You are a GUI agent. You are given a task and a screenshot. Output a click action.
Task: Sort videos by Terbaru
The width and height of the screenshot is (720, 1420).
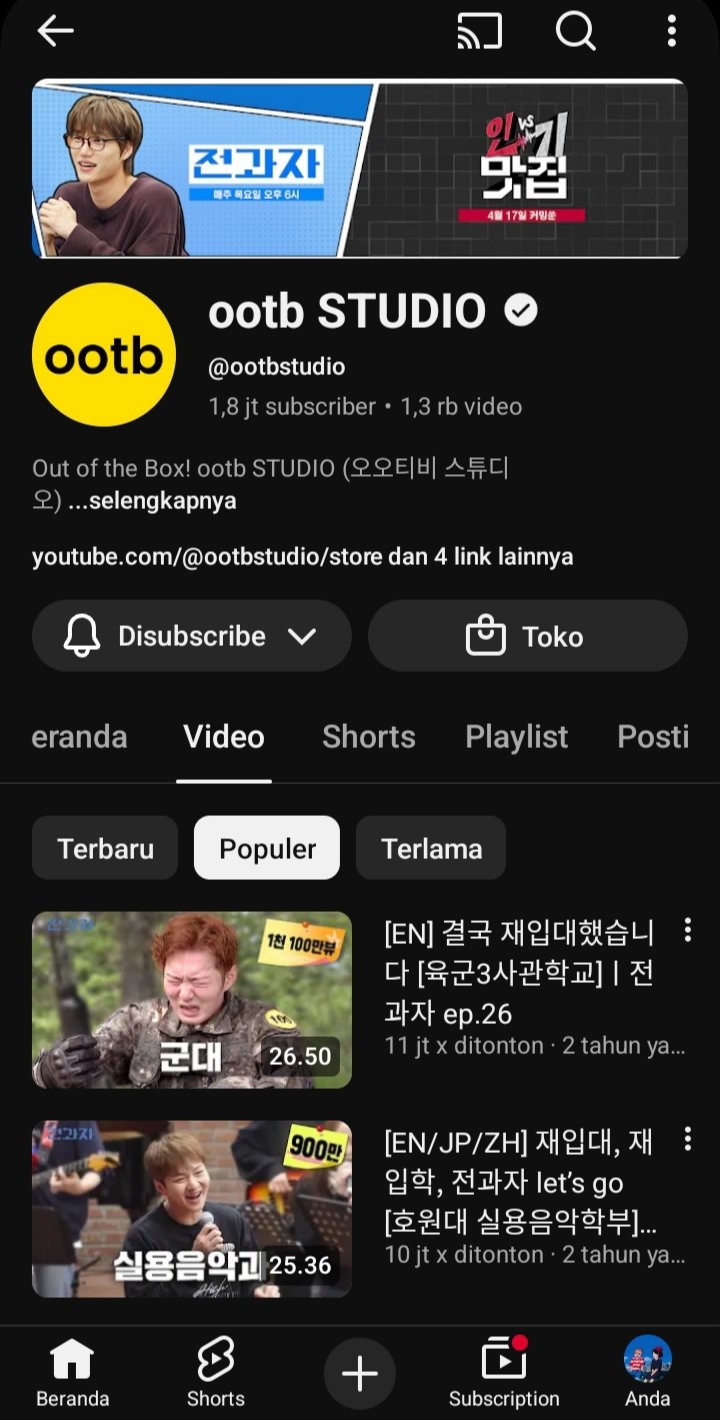click(x=105, y=848)
